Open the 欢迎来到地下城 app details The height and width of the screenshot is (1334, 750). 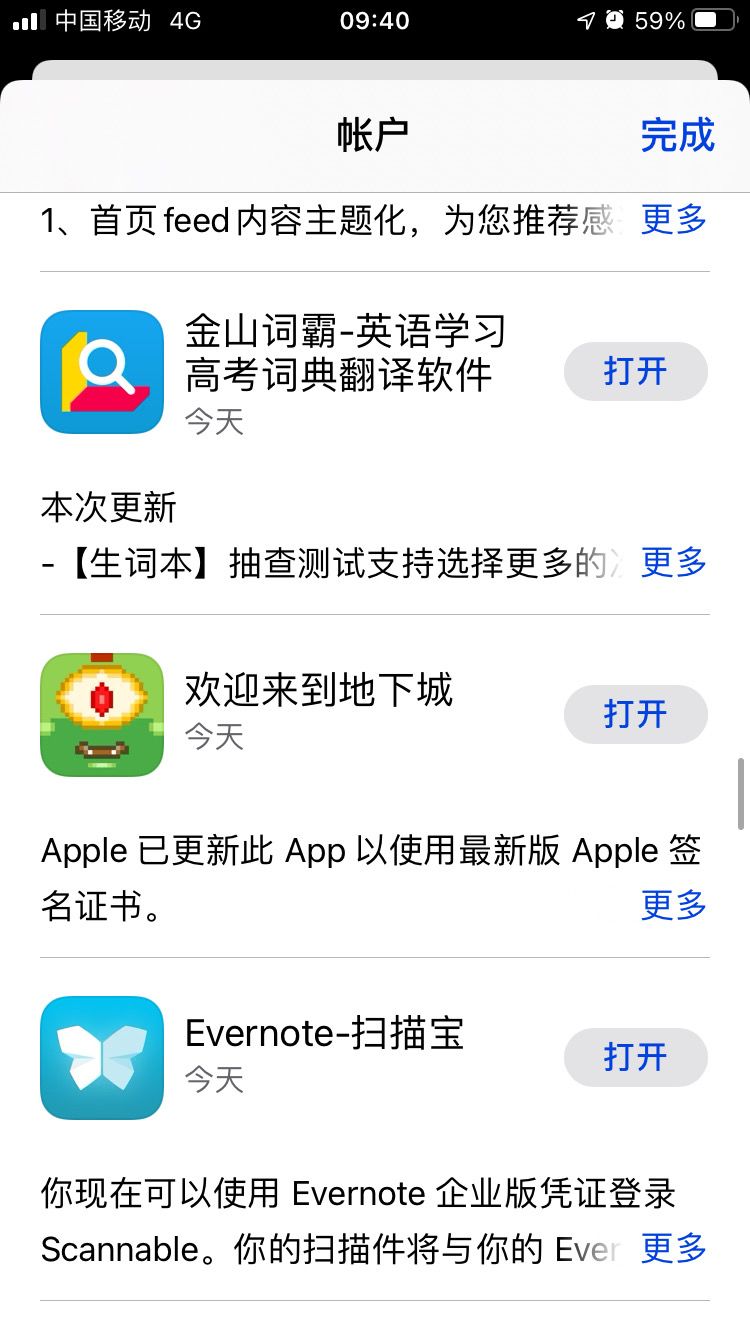pyautogui.click(x=318, y=692)
